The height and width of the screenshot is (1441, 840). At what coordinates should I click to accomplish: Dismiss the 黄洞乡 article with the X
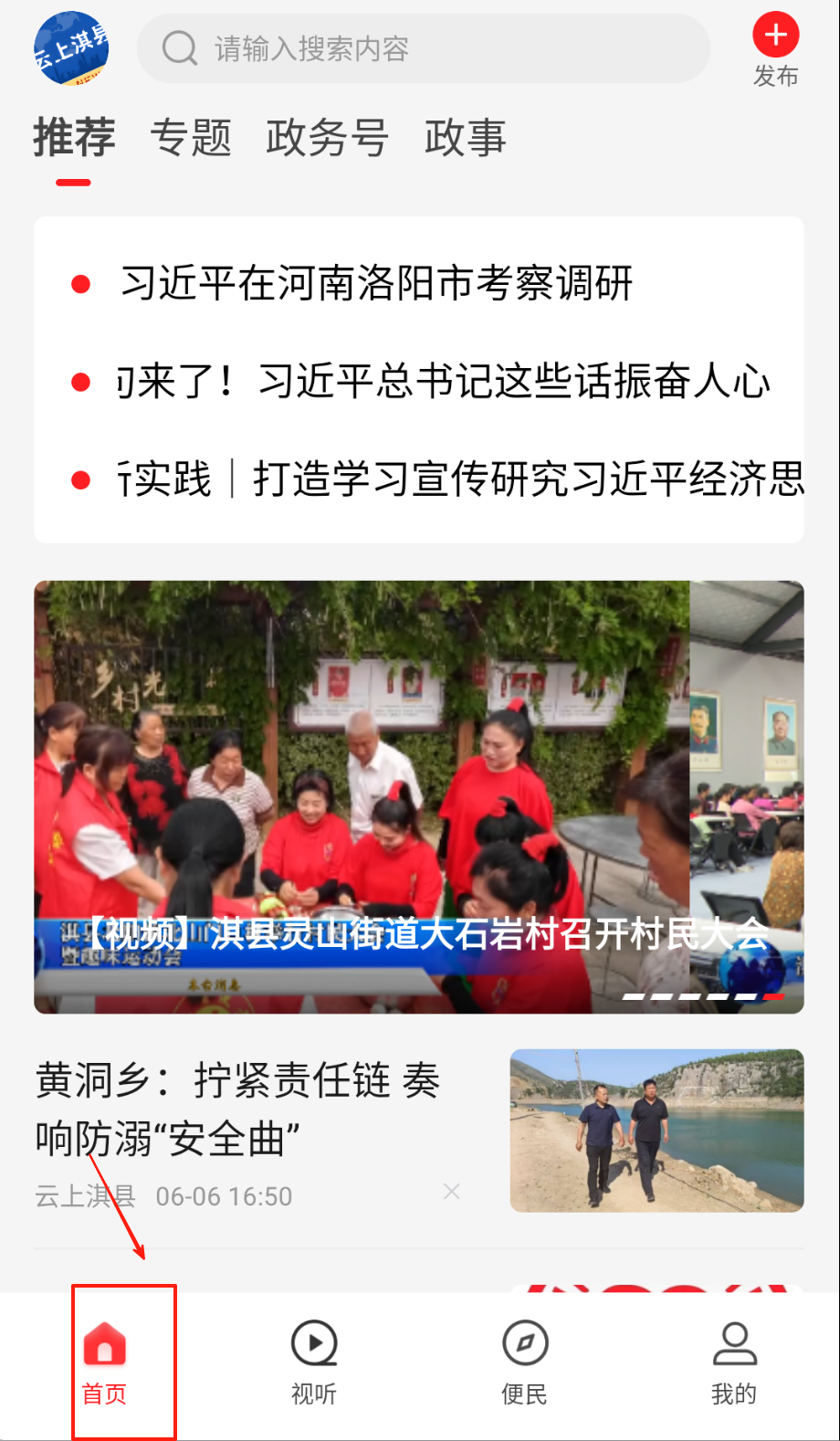coord(451,1192)
